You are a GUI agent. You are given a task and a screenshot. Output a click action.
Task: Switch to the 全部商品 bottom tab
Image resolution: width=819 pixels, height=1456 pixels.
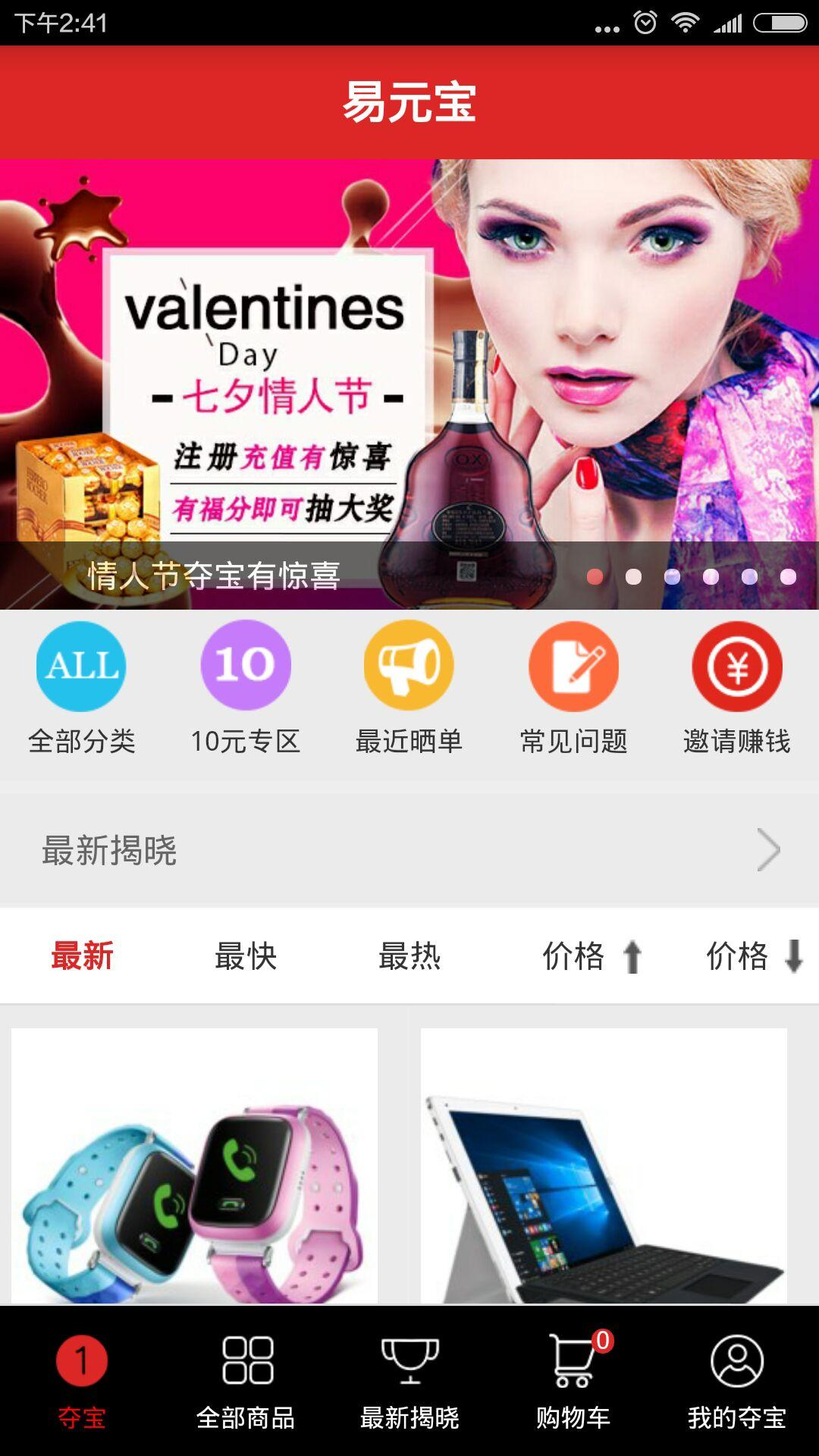[246, 1382]
